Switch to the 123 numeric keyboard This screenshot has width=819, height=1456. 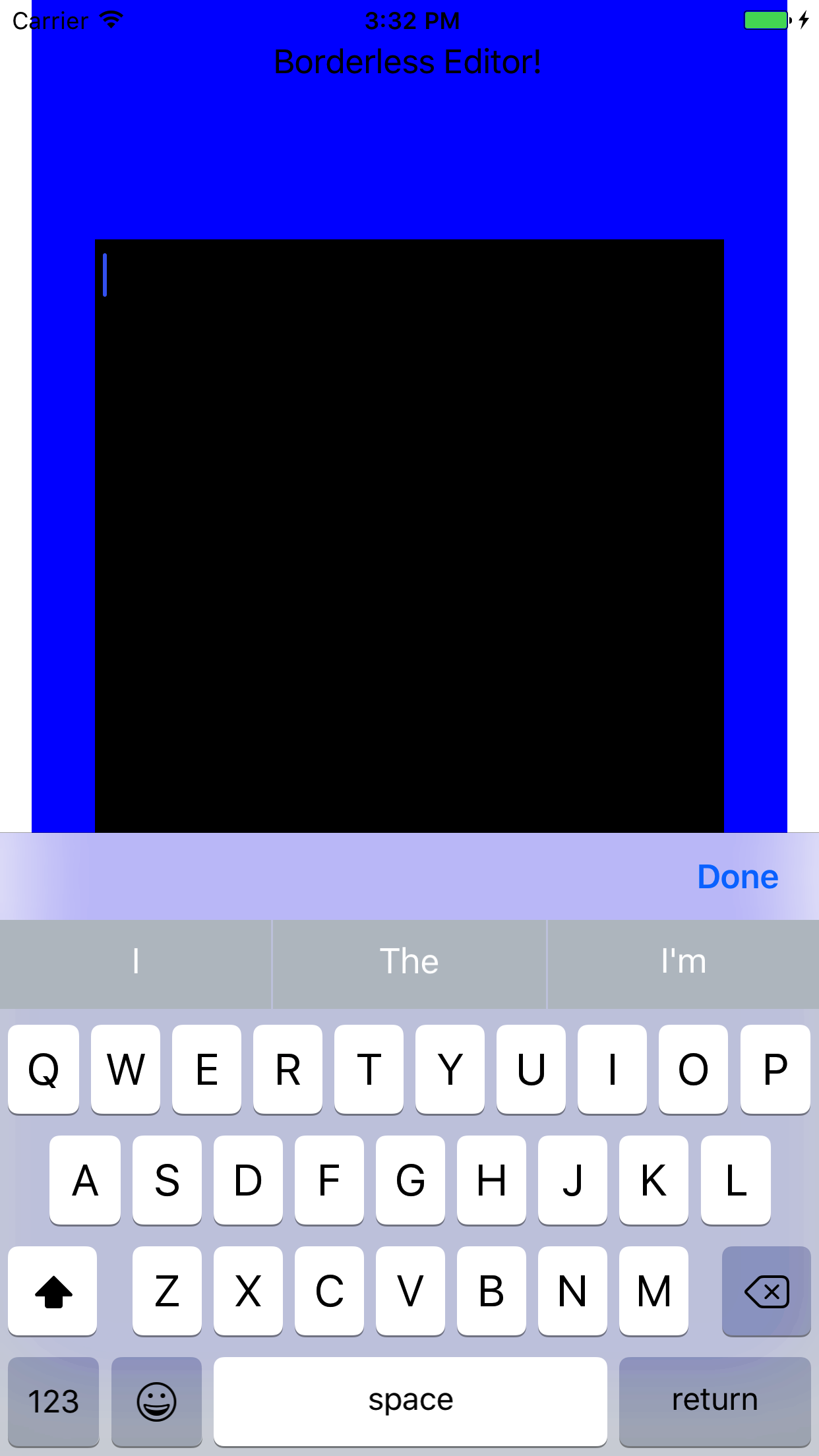(53, 1401)
